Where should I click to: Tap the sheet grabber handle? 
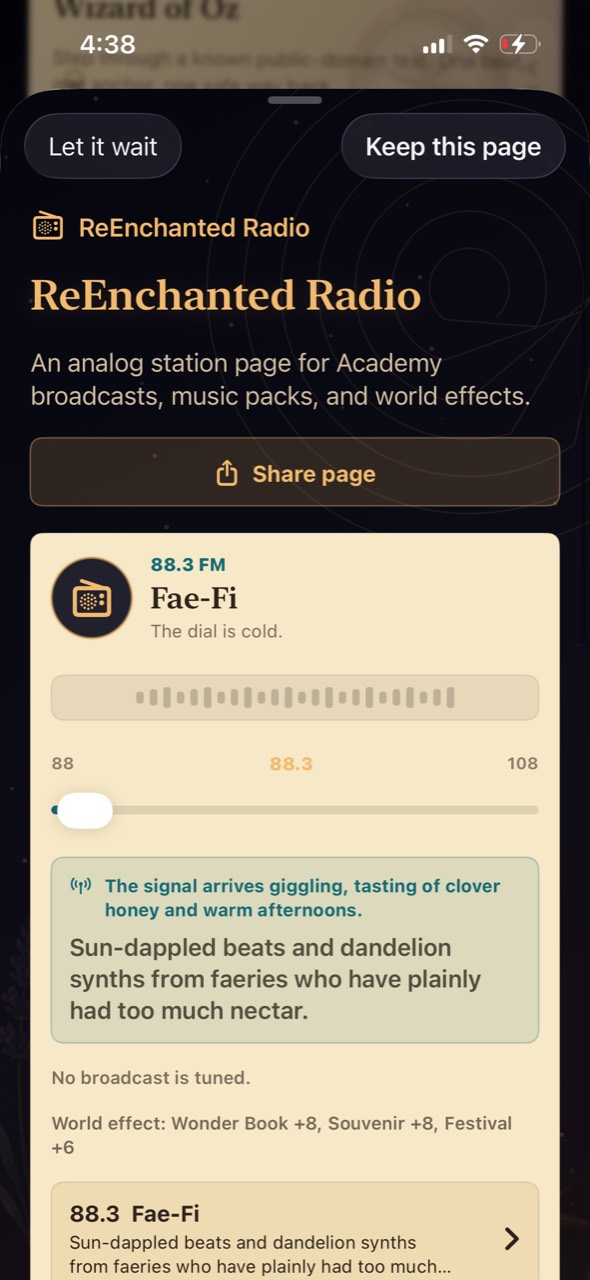tap(295, 100)
